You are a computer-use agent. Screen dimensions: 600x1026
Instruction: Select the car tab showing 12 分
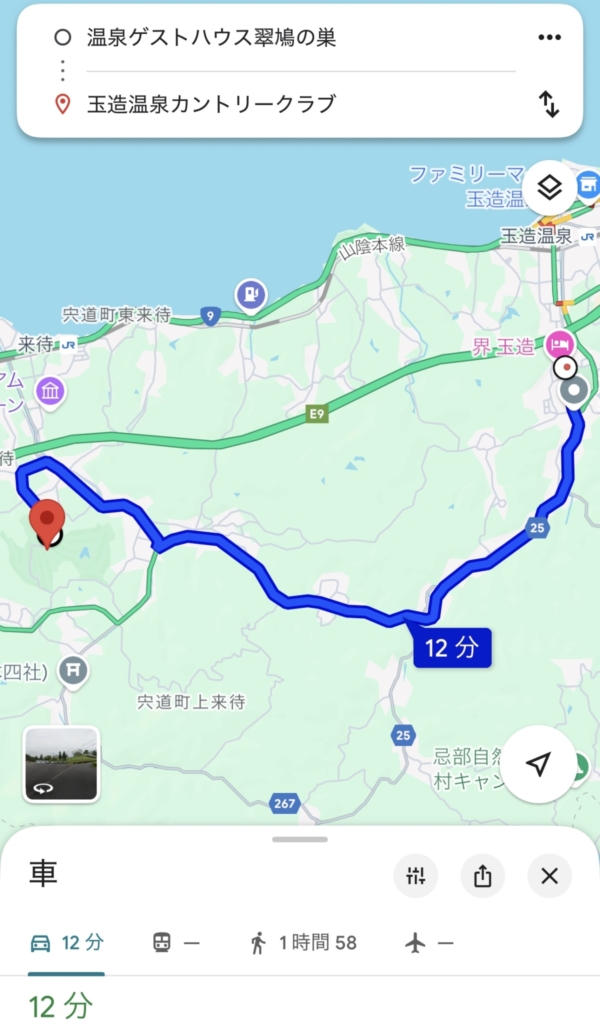coord(67,942)
